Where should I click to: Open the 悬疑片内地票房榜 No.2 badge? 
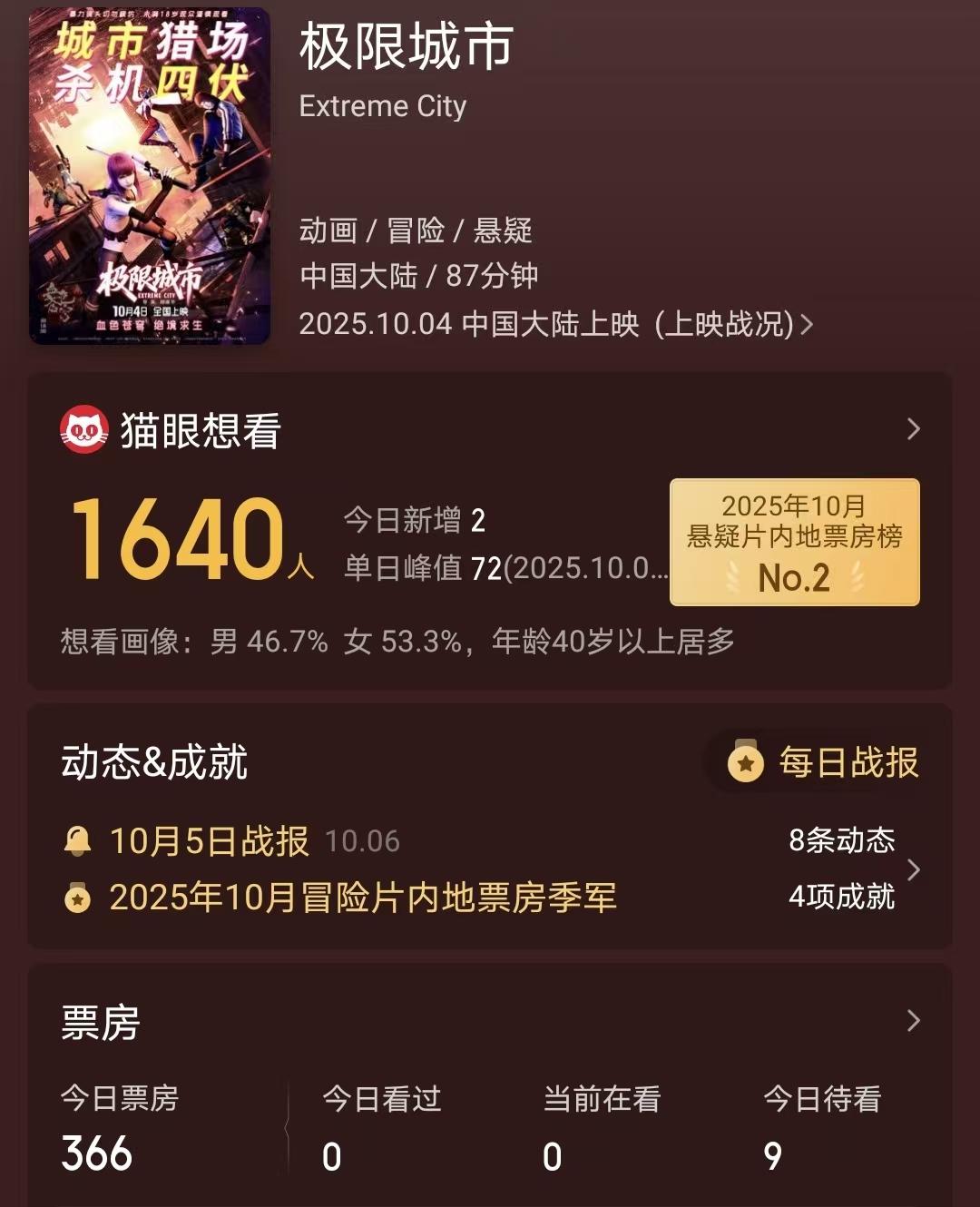tap(794, 542)
